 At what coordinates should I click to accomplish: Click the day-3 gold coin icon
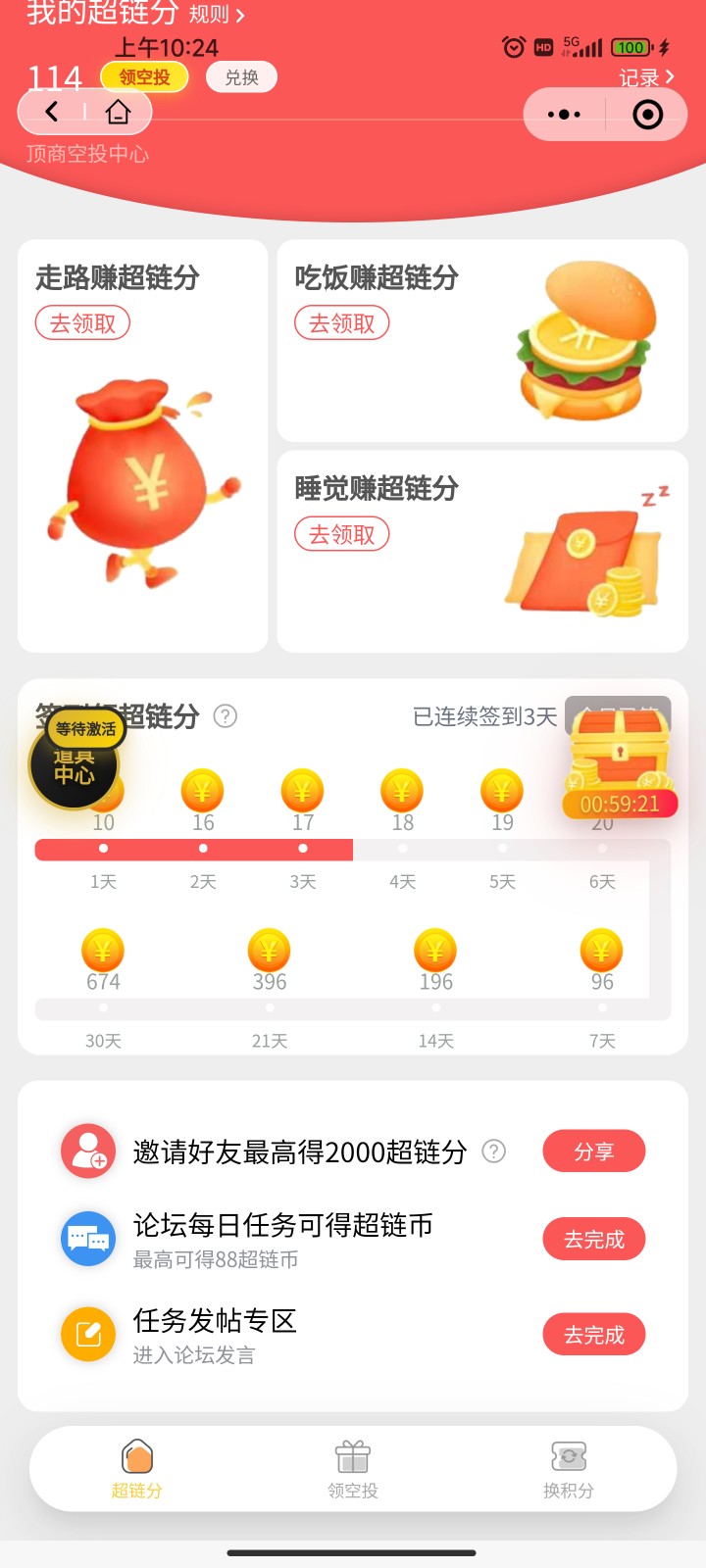[302, 791]
